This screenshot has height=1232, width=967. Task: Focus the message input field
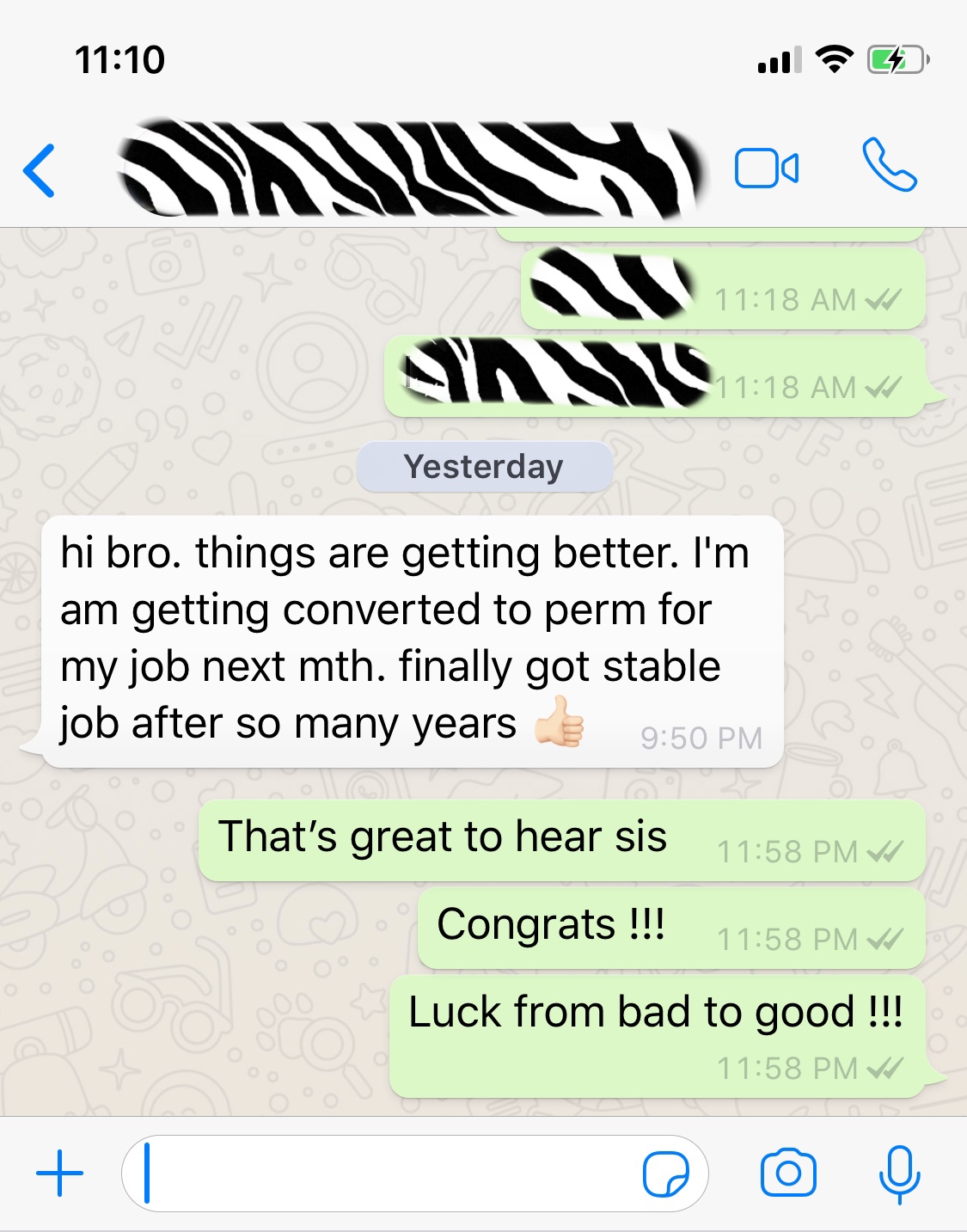pyautogui.click(x=387, y=1174)
